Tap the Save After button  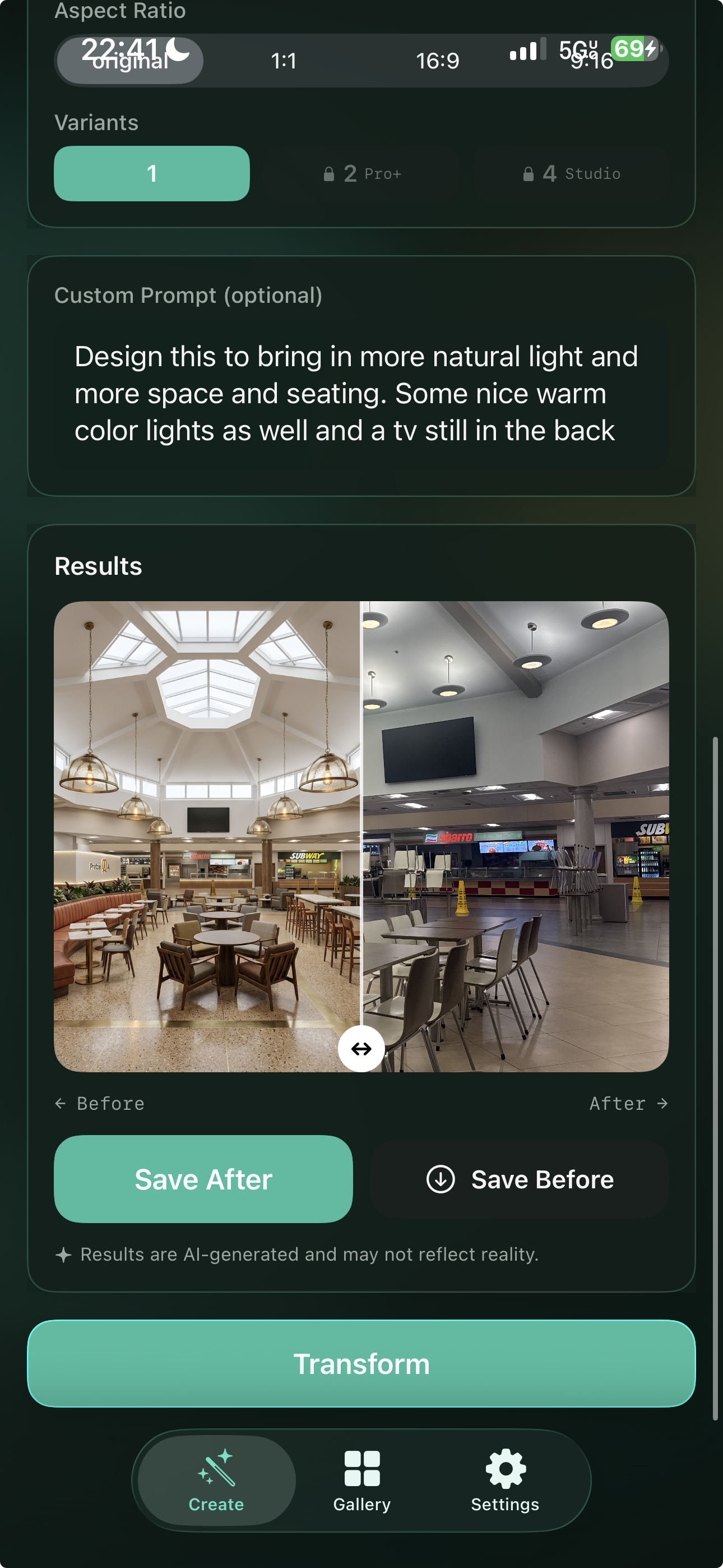[x=203, y=1178]
